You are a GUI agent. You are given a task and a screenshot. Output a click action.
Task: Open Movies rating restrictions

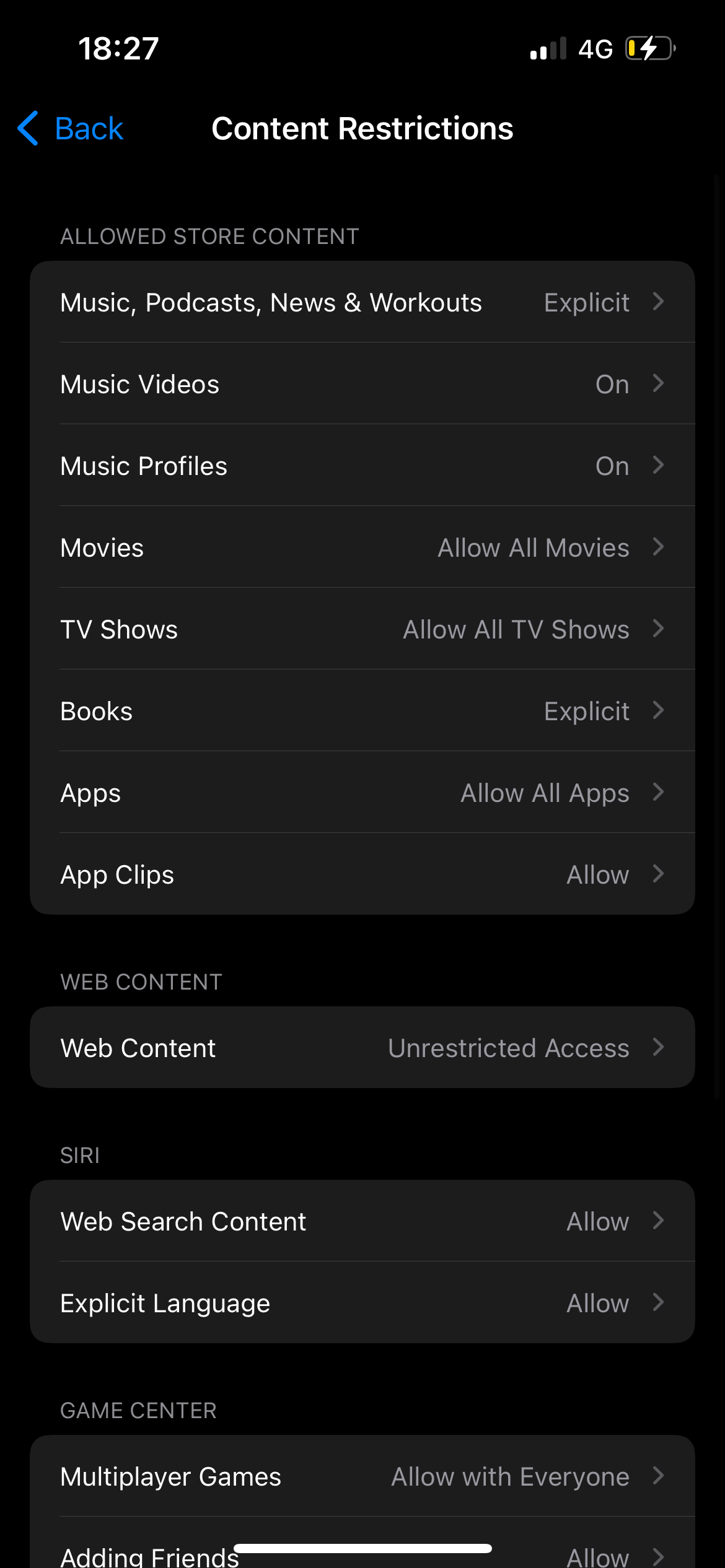tap(362, 547)
